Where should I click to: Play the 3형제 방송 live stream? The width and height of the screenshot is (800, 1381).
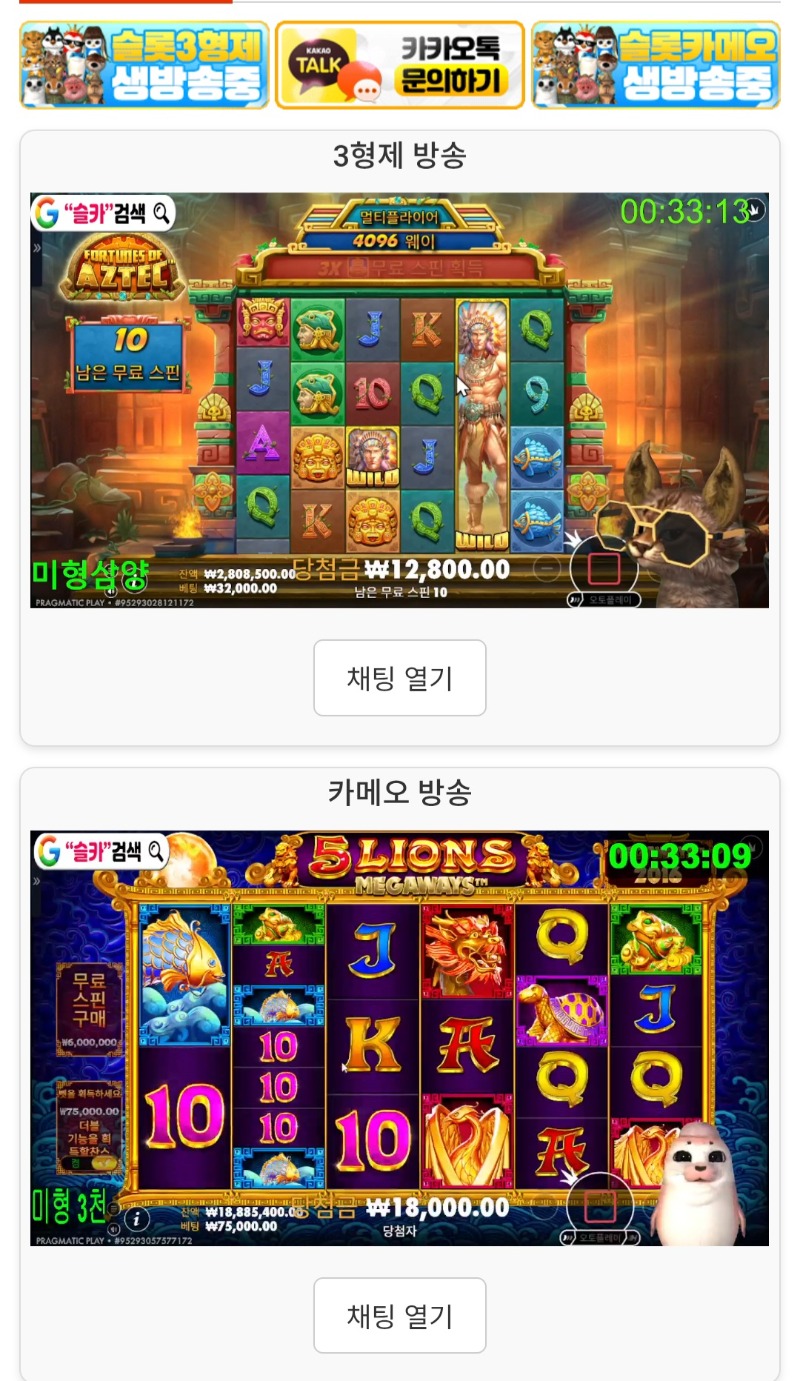tap(400, 400)
